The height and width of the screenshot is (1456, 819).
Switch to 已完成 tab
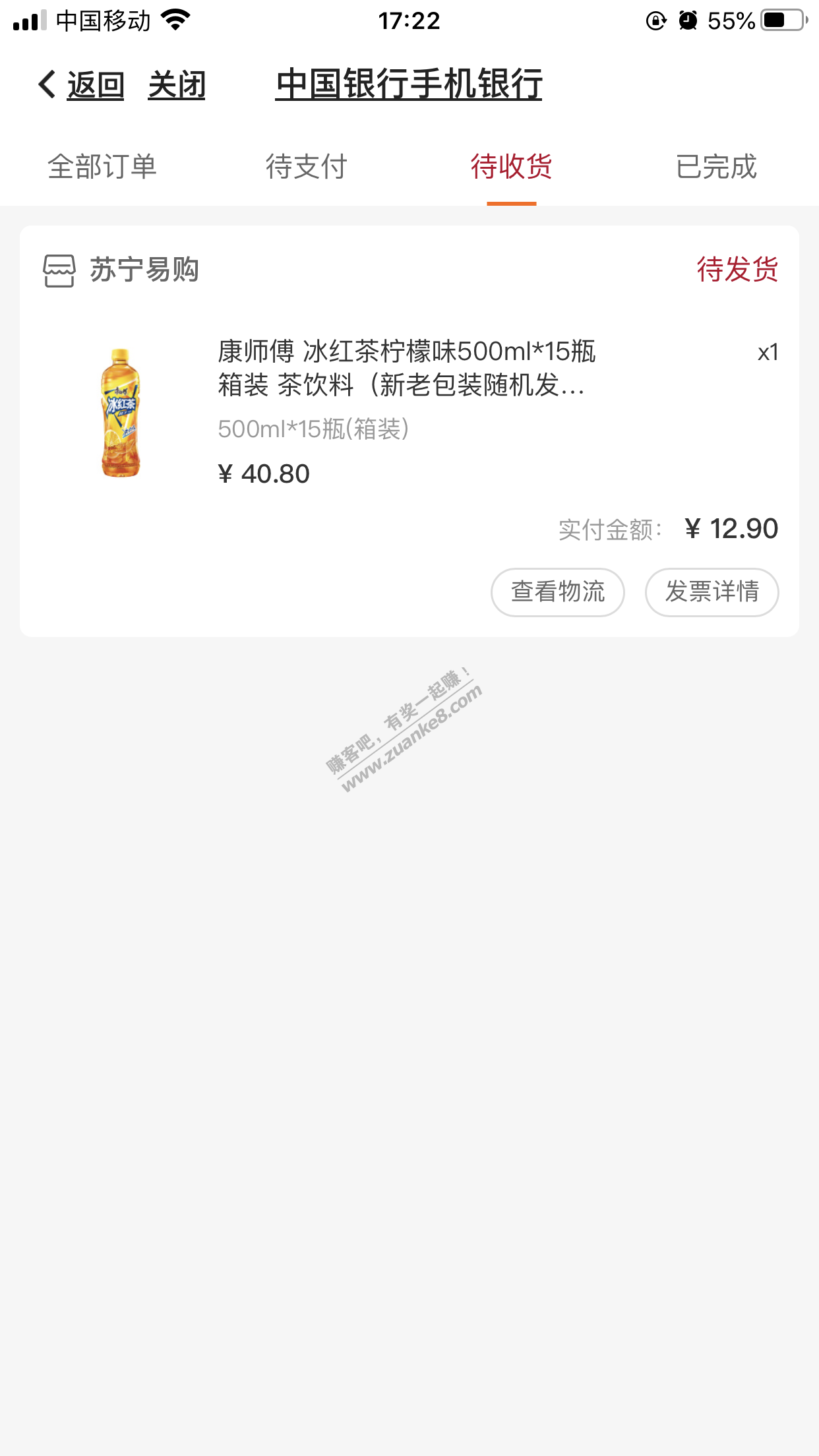coord(716,166)
